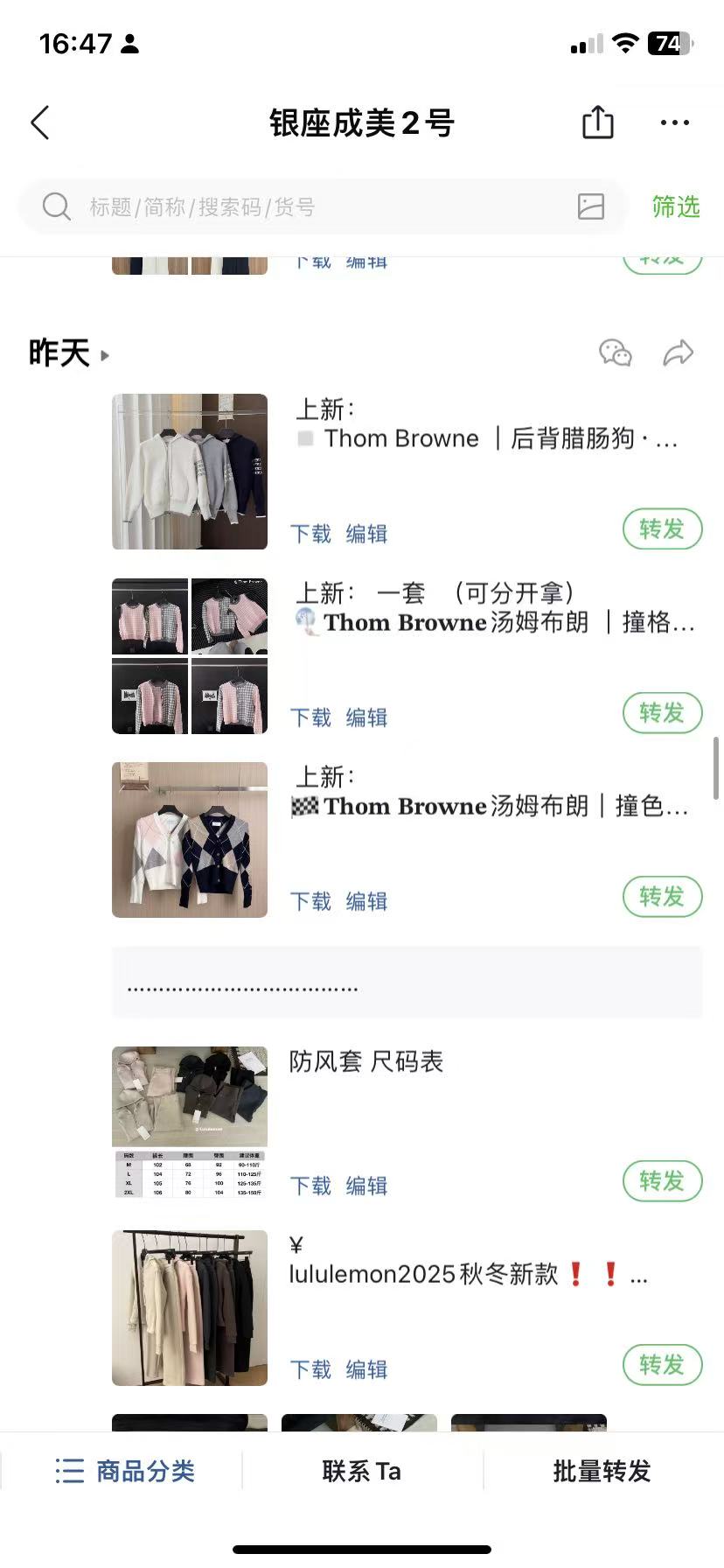Start 批量转发 batch forwarding
The height and width of the screenshot is (1568, 724).
tap(602, 1471)
